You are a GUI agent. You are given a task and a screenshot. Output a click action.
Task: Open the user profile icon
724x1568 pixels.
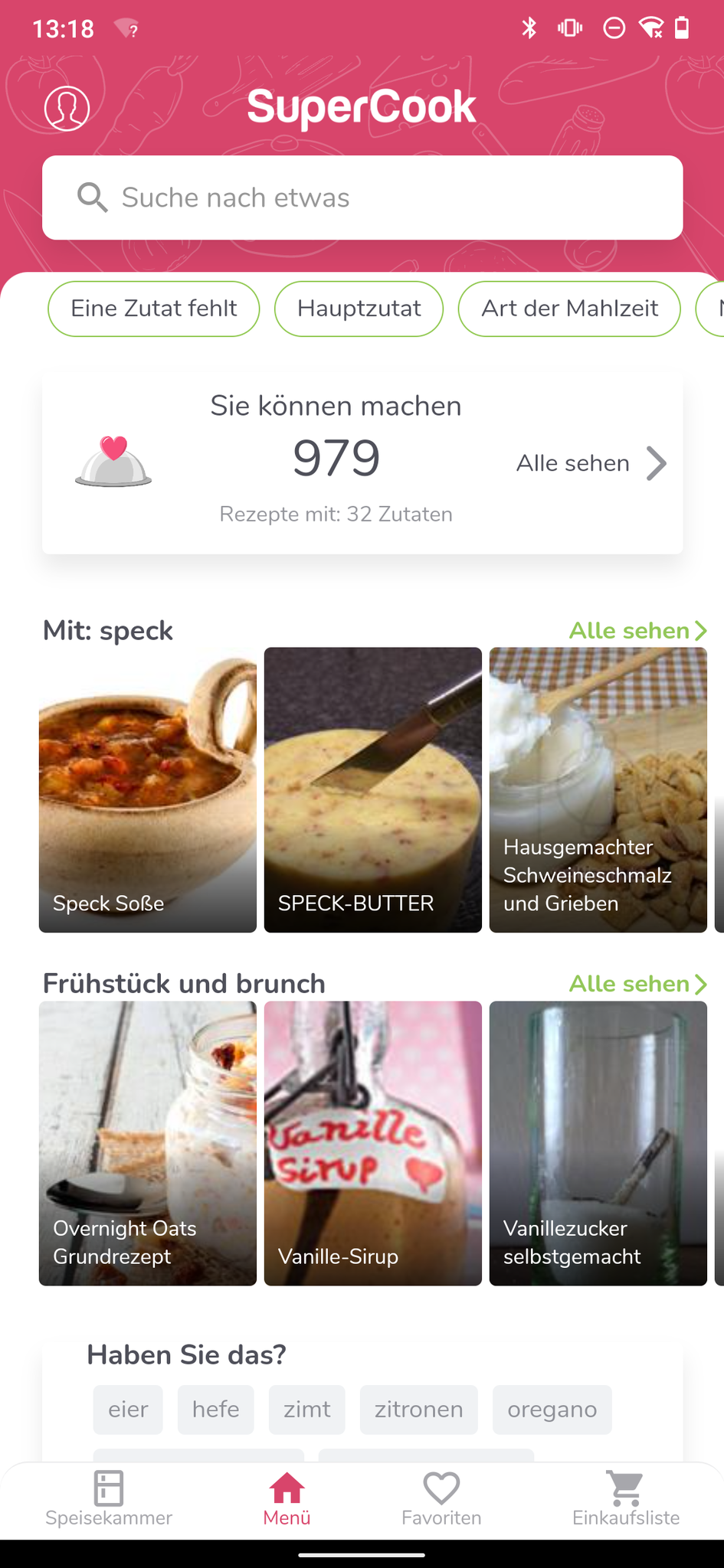(x=67, y=109)
